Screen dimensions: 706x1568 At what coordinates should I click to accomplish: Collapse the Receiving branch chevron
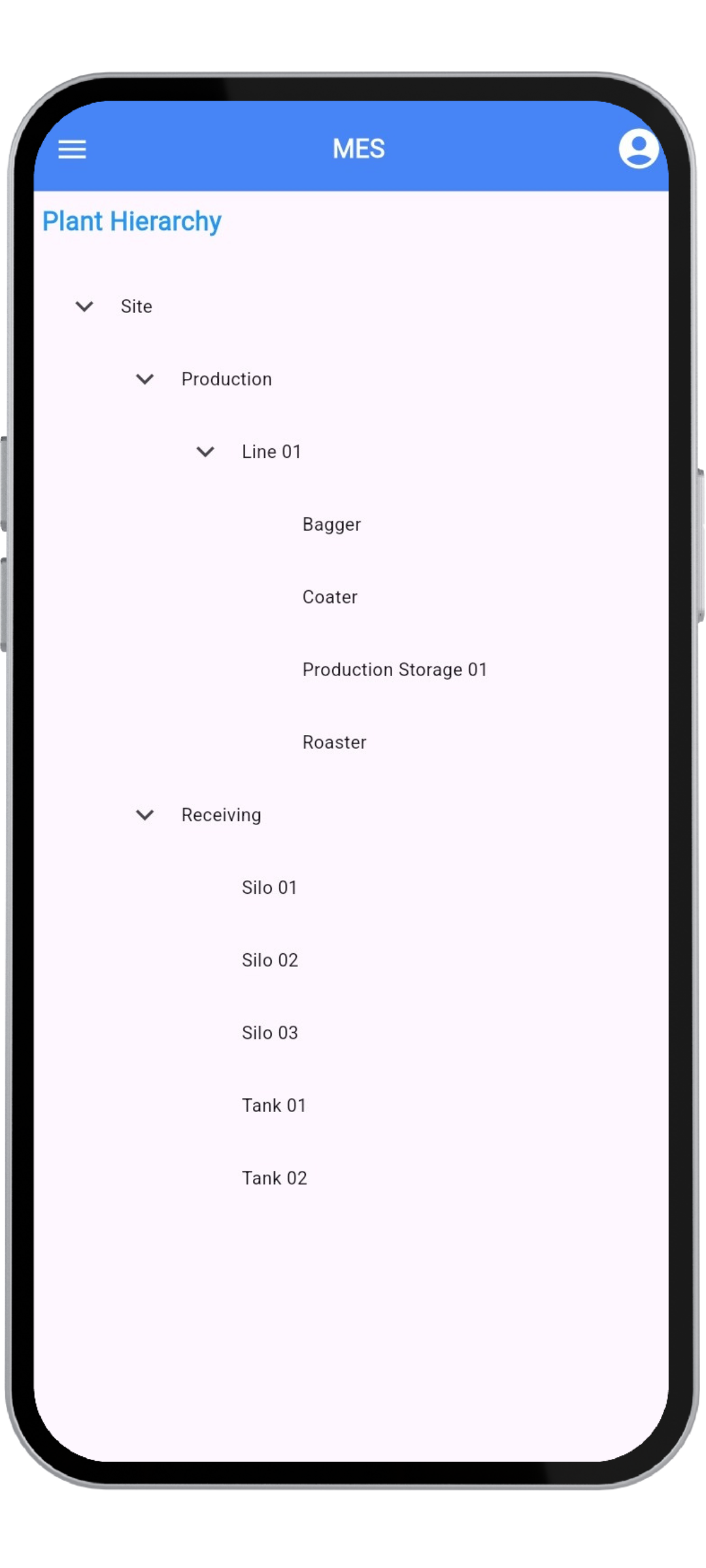pyautogui.click(x=144, y=815)
